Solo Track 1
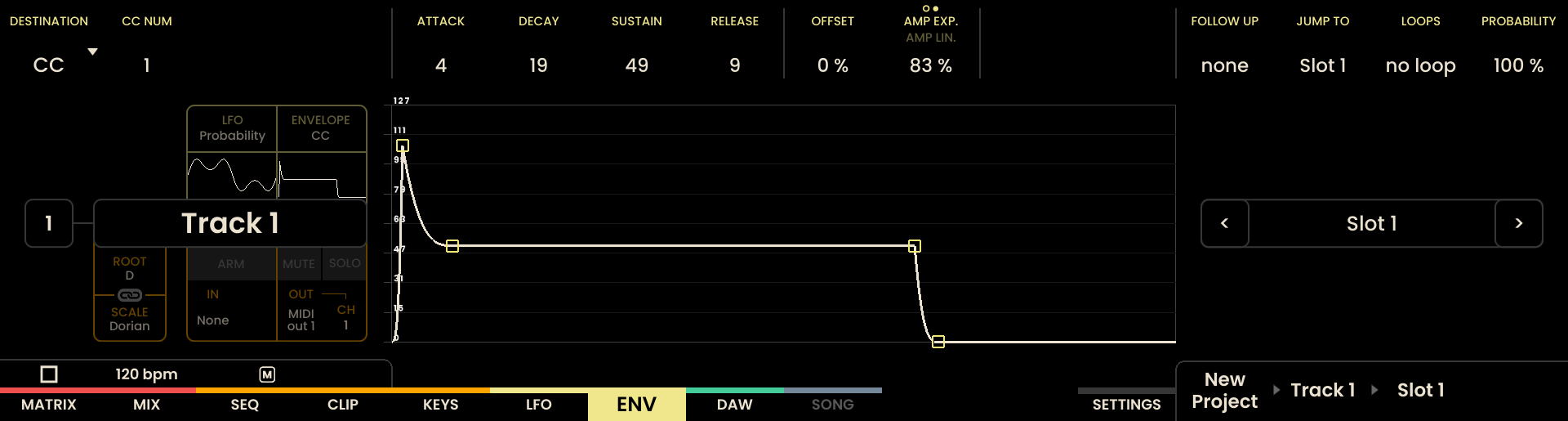This screenshot has height=421, width=1568. (x=345, y=263)
